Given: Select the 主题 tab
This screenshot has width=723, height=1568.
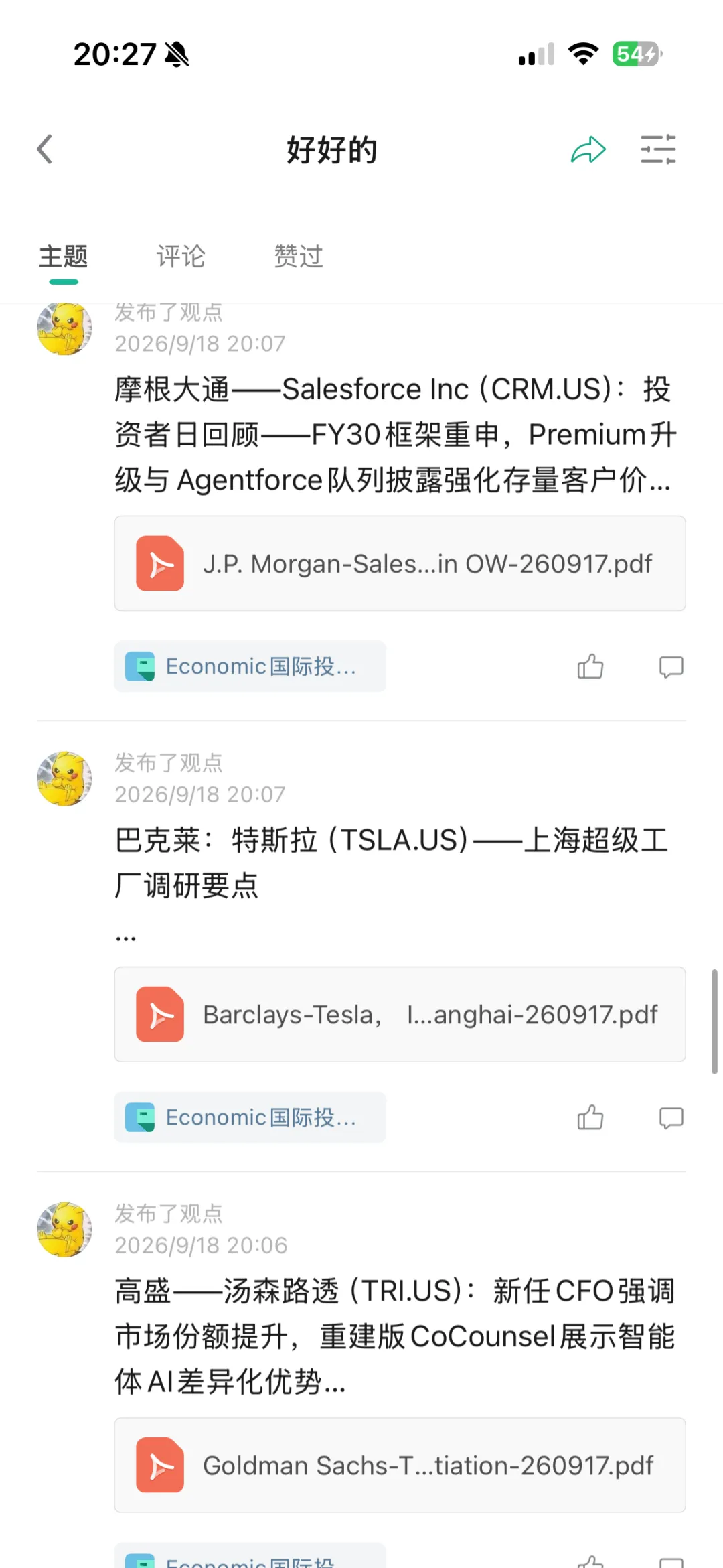Looking at the screenshot, I should coord(64,257).
